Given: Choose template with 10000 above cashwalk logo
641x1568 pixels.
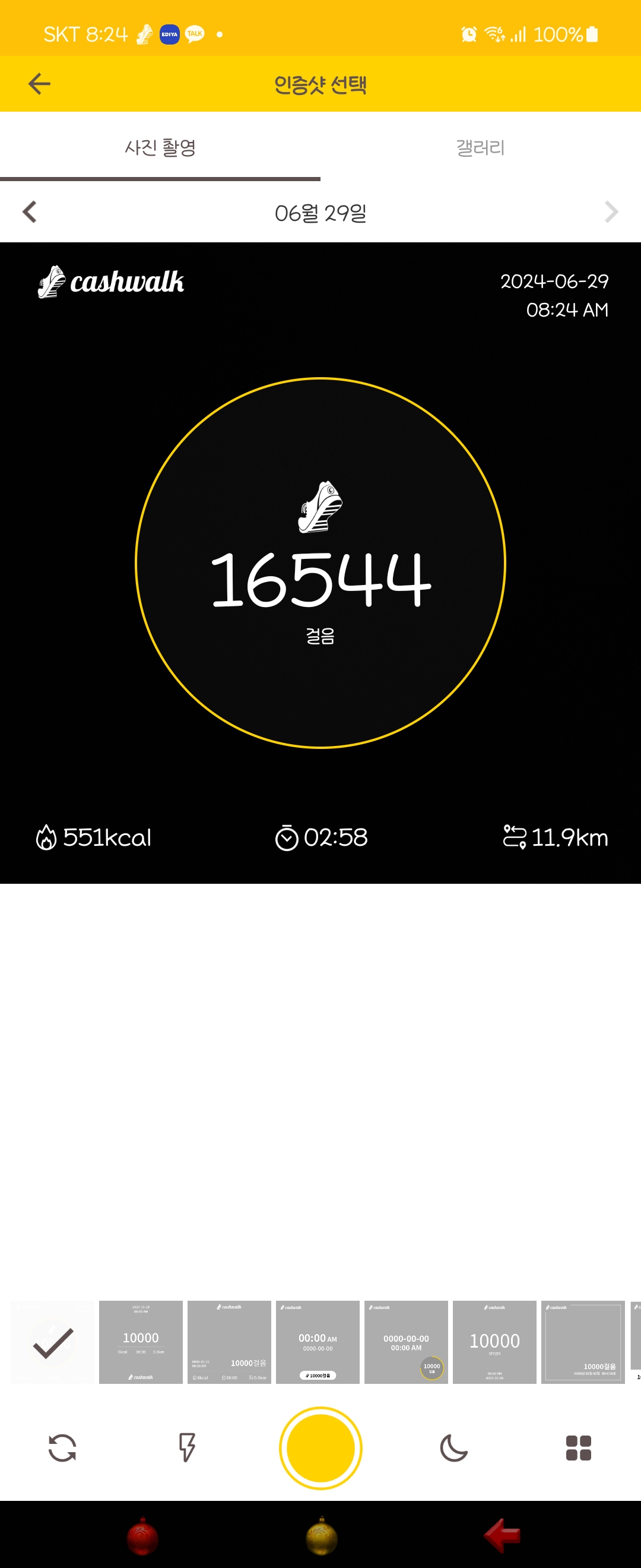Looking at the screenshot, I should tap(141, 1343).
